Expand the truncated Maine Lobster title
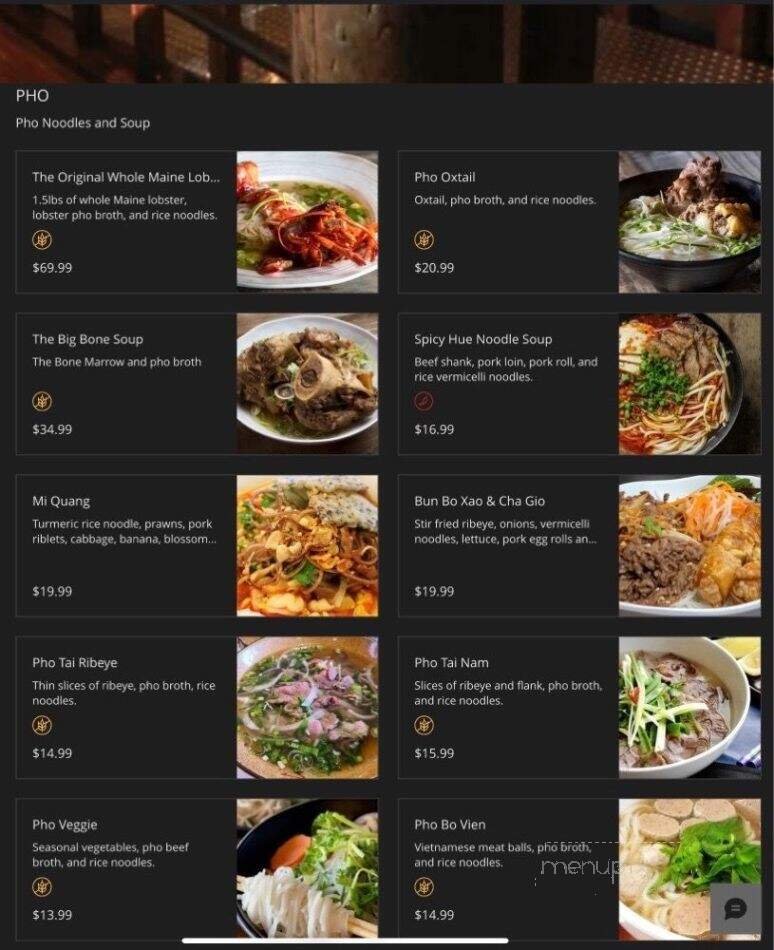Viewport: 774px width, 950px height. point(127,177)
